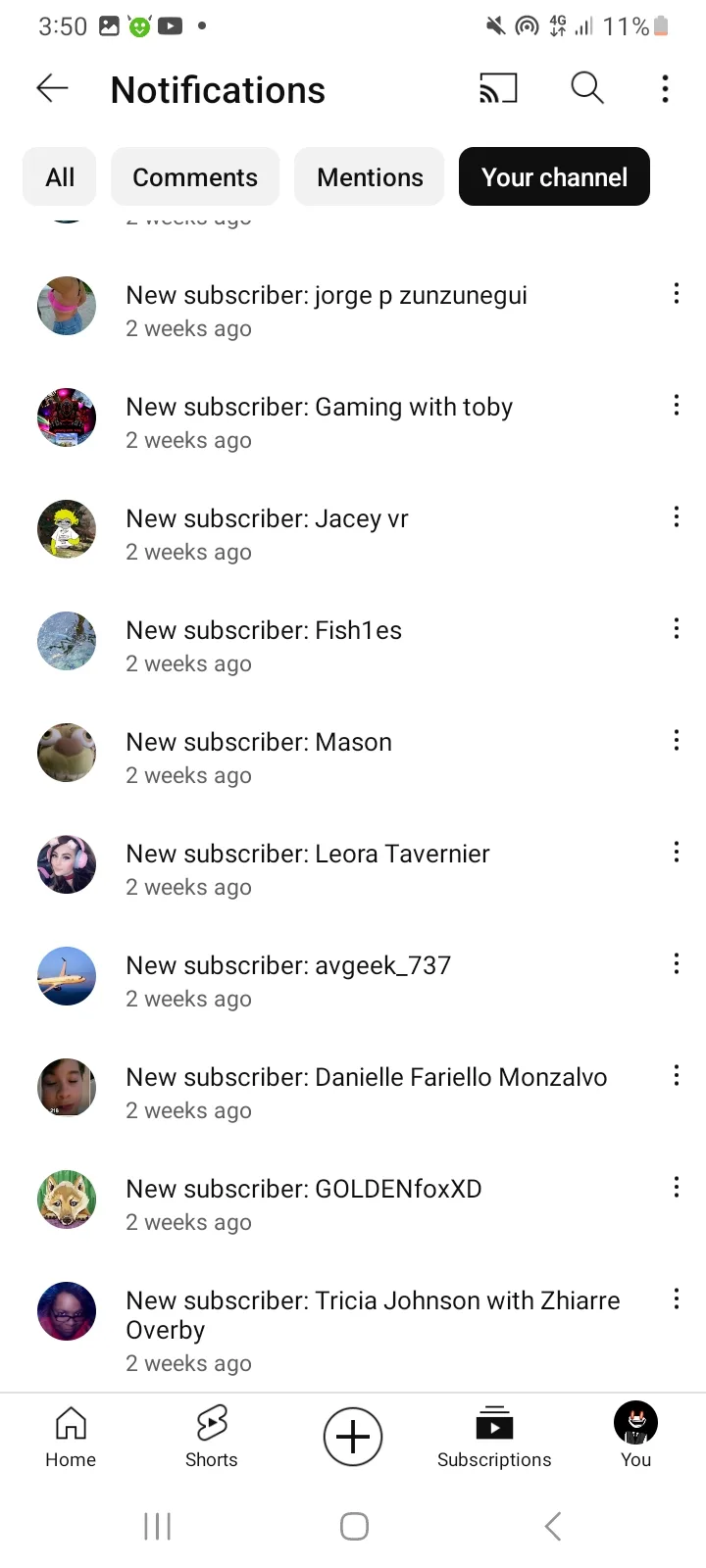Open Danielle Fariello Monzalvo notification

point(366,1092)
